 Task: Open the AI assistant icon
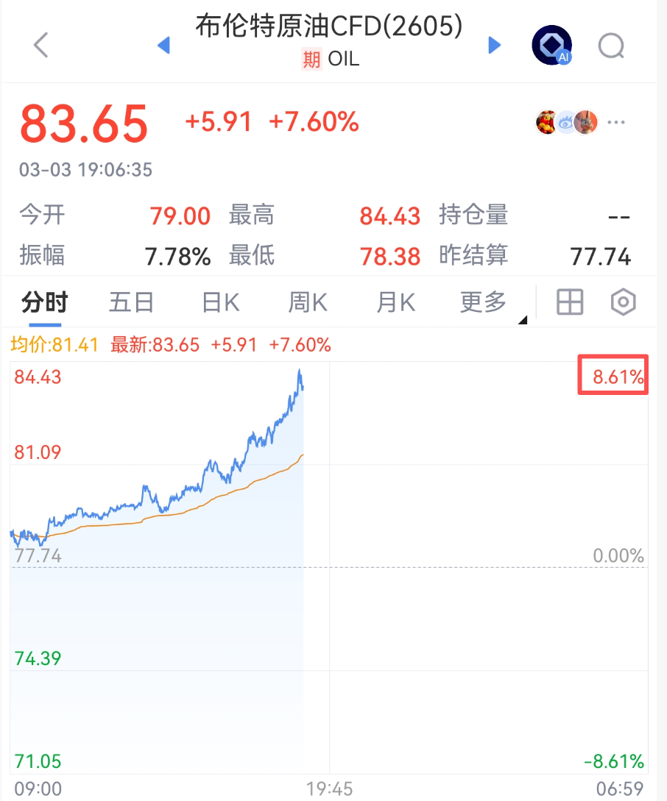pos(551,46)
